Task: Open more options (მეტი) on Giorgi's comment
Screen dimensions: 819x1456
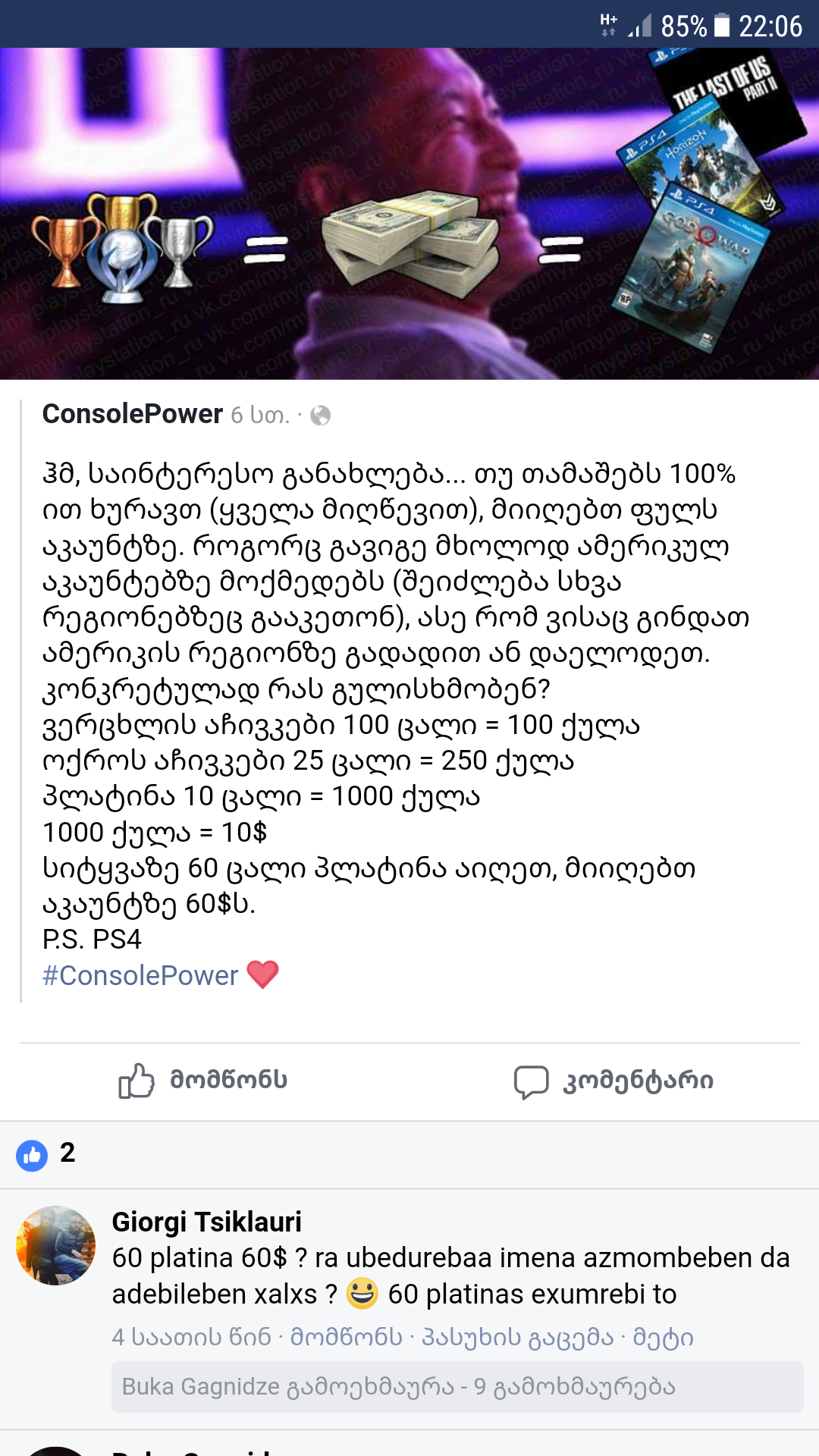Action: pyautogui.click(x=663, y=1336)
